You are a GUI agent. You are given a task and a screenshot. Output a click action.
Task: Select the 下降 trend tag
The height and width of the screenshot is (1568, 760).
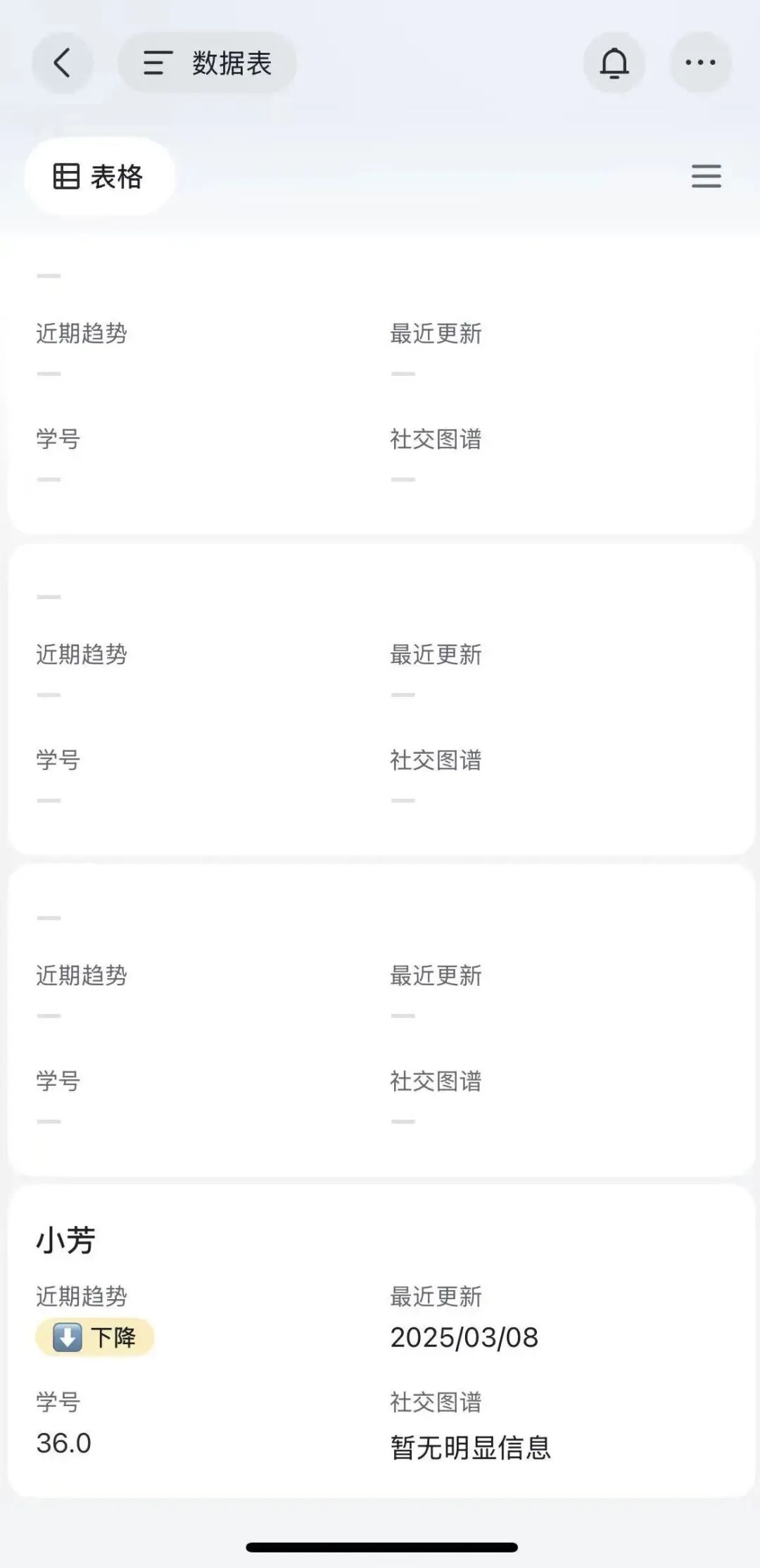click(95, 1335)
